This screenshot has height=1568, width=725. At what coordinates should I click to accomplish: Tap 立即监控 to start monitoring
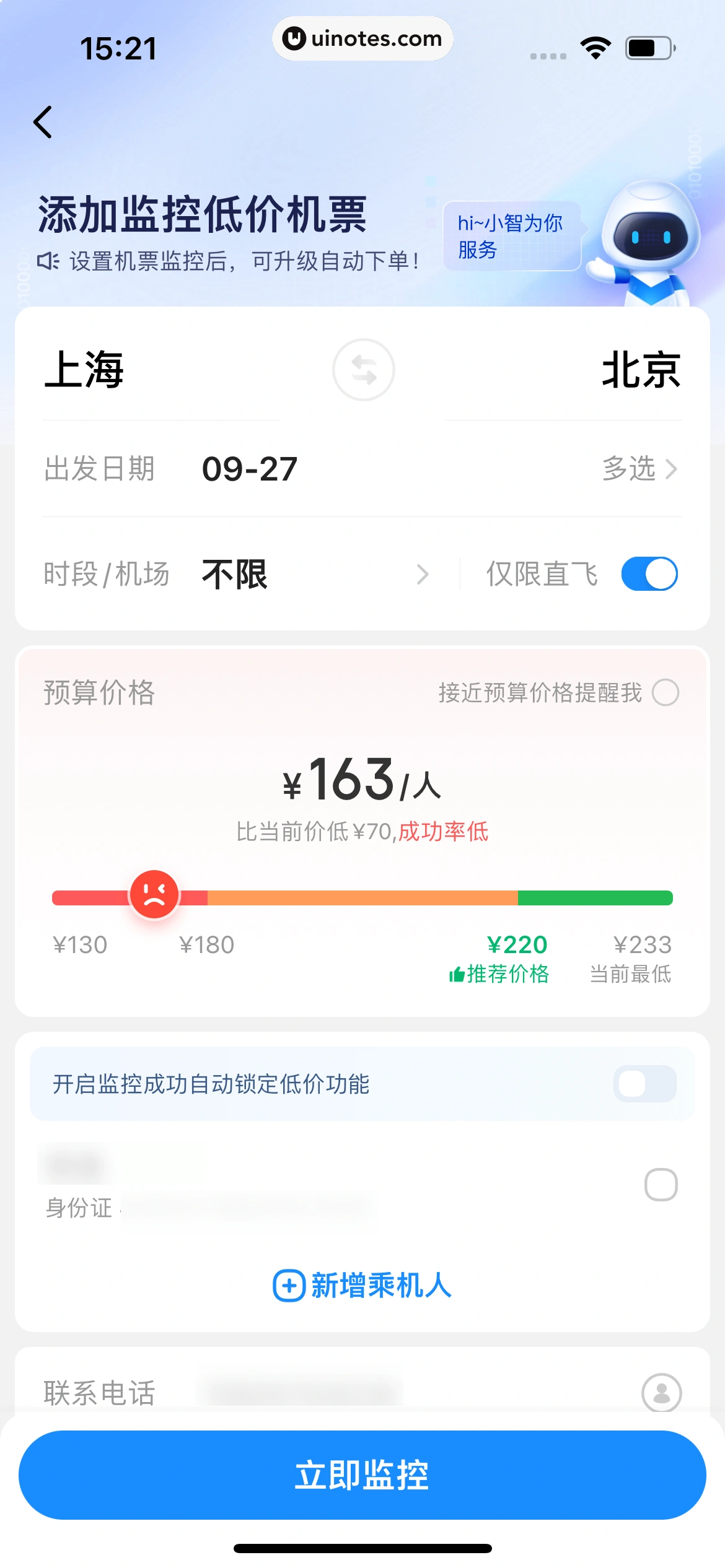pyautogui.click(x=362, y=1474)
